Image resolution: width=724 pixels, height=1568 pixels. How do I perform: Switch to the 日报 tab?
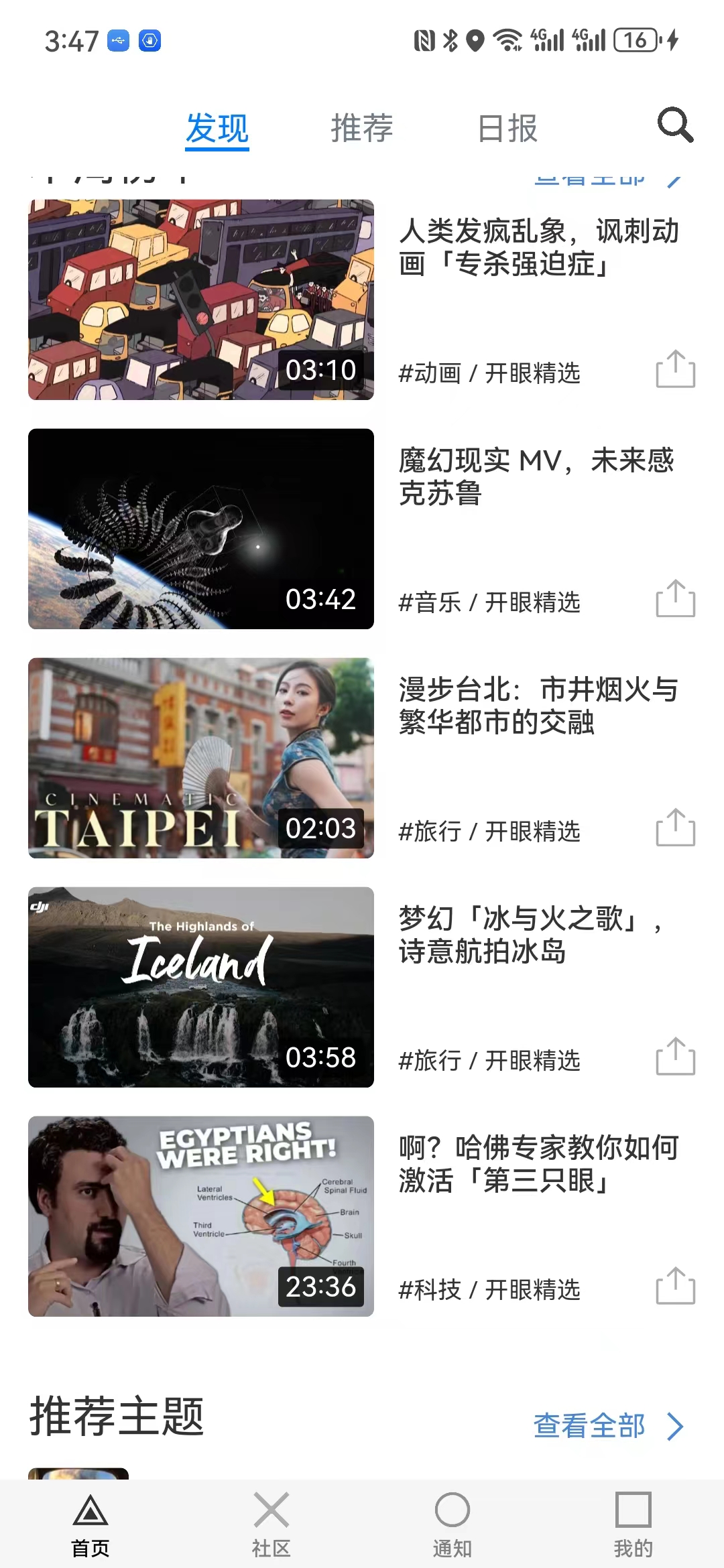click(x=507, y=128)
